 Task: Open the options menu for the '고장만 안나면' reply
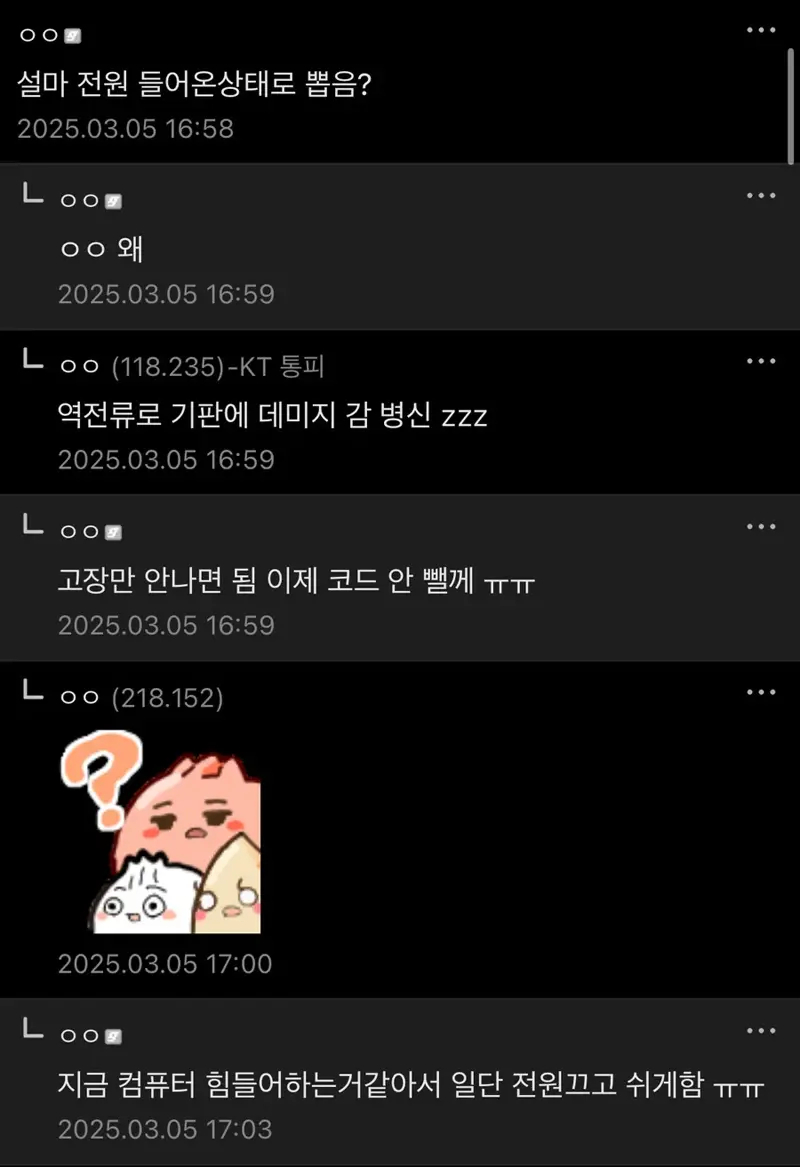pyautogui.click(x=761, y=527)
